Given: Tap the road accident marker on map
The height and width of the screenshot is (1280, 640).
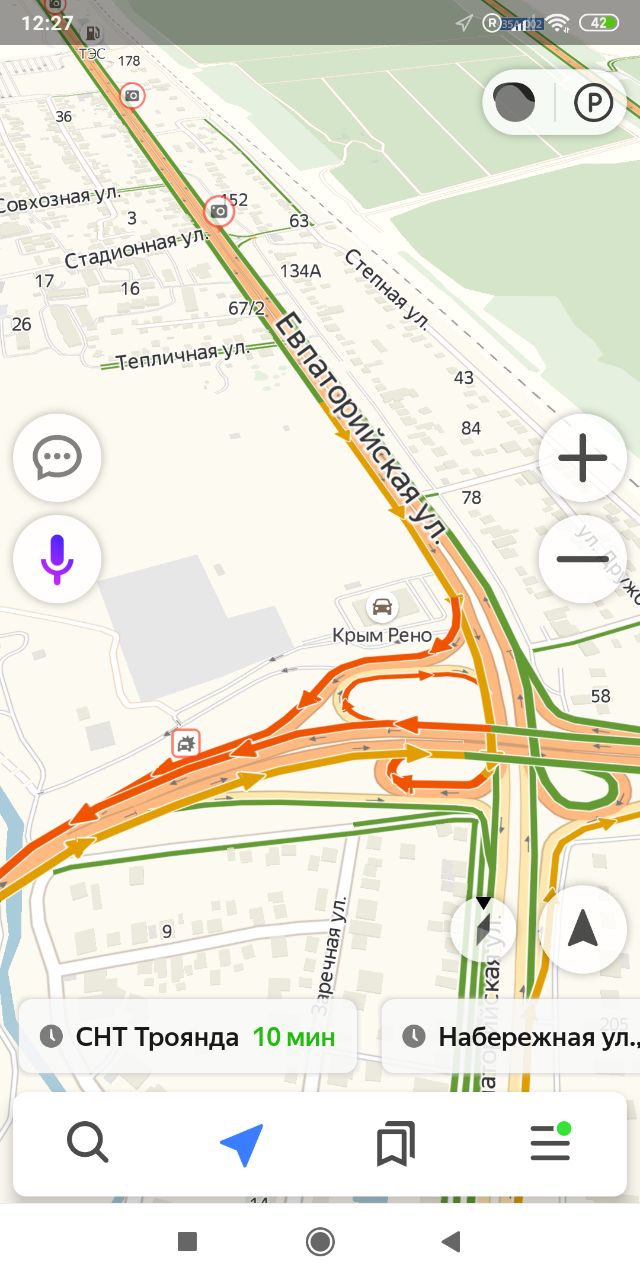Looking at the screenshot, I should [x=186, y=743].
